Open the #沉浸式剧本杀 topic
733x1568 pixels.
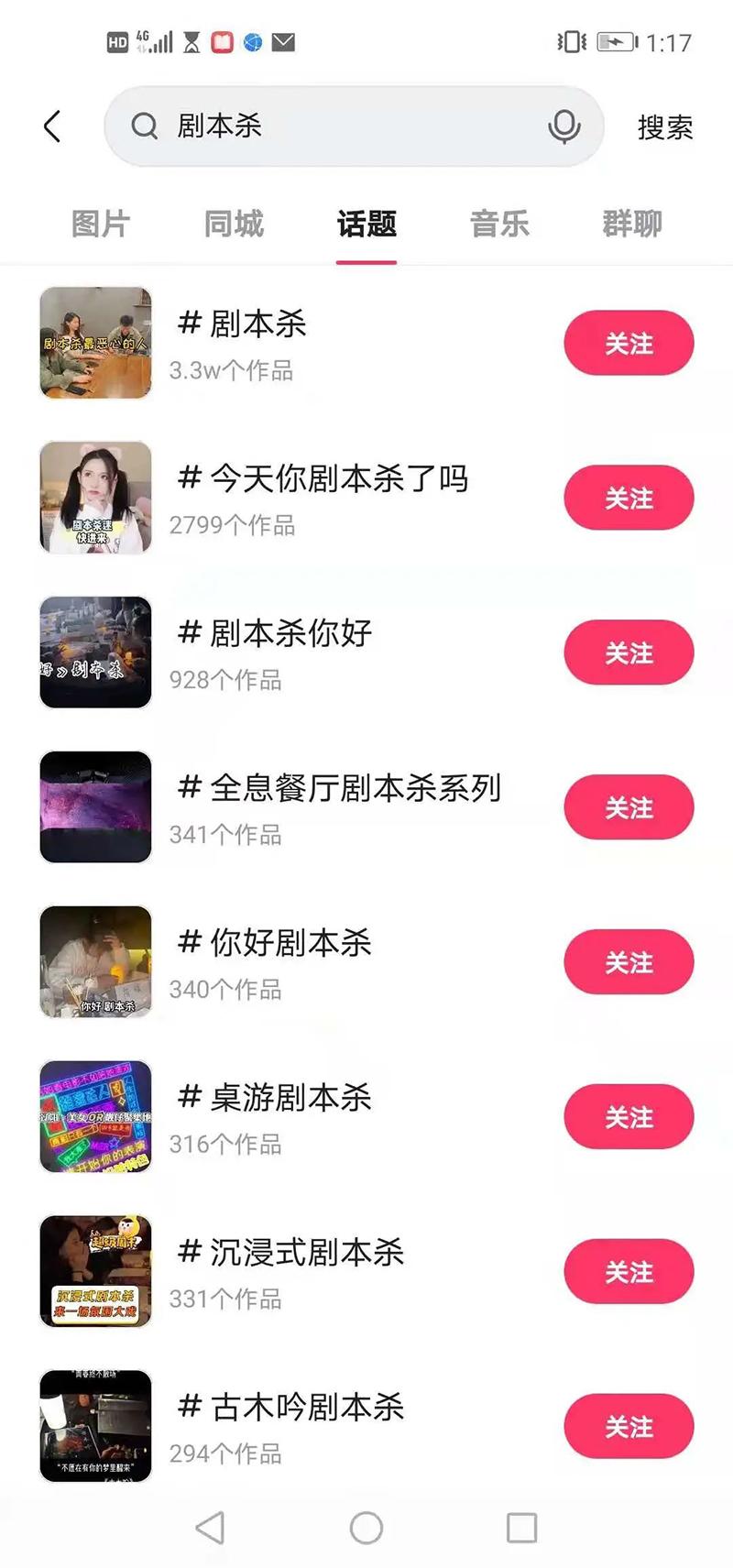306,1253
